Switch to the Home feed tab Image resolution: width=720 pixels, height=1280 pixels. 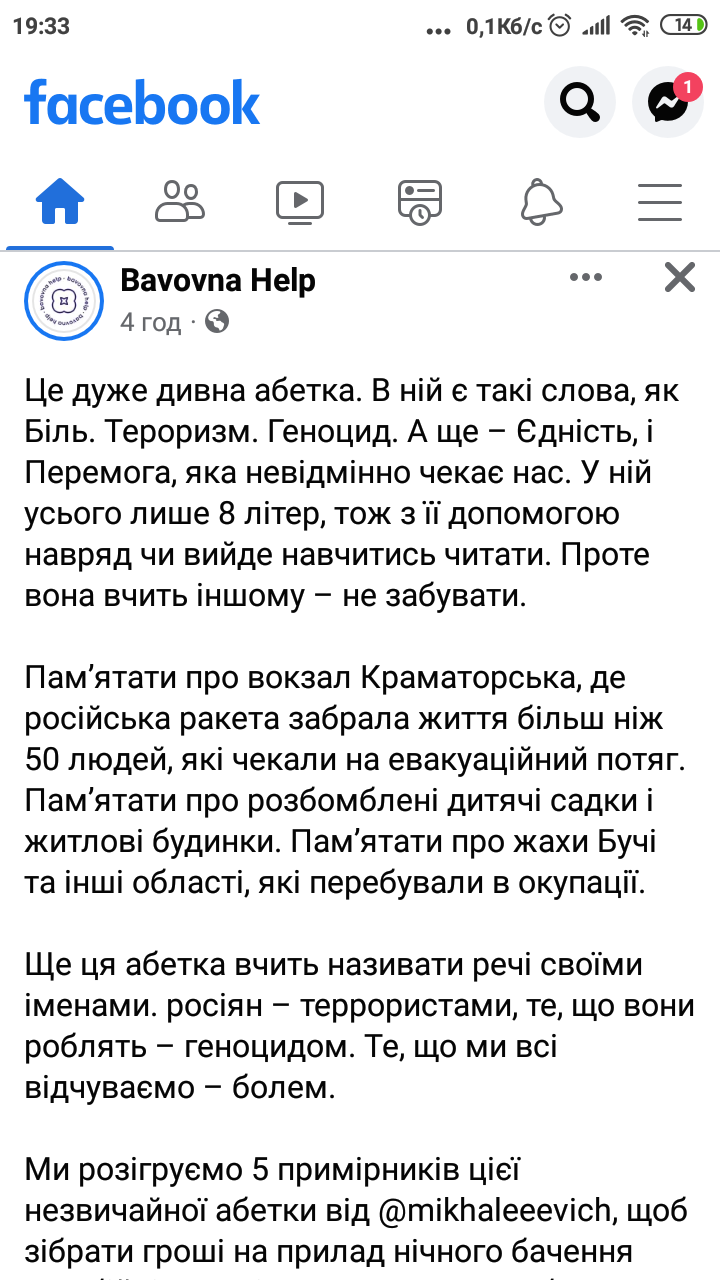(x=60, y=202)
